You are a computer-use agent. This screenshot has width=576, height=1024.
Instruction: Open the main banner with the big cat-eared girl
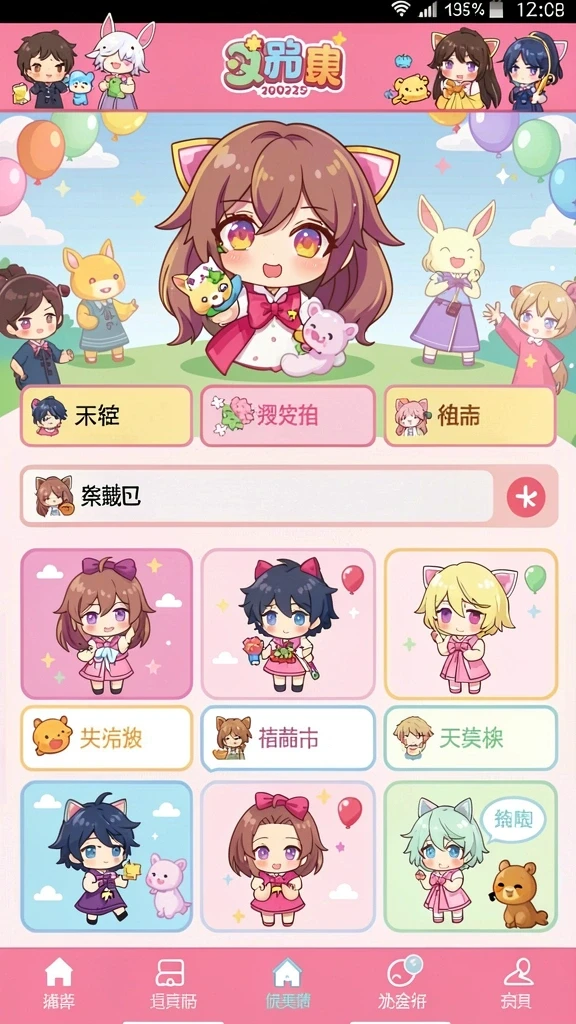click(288, 248)
